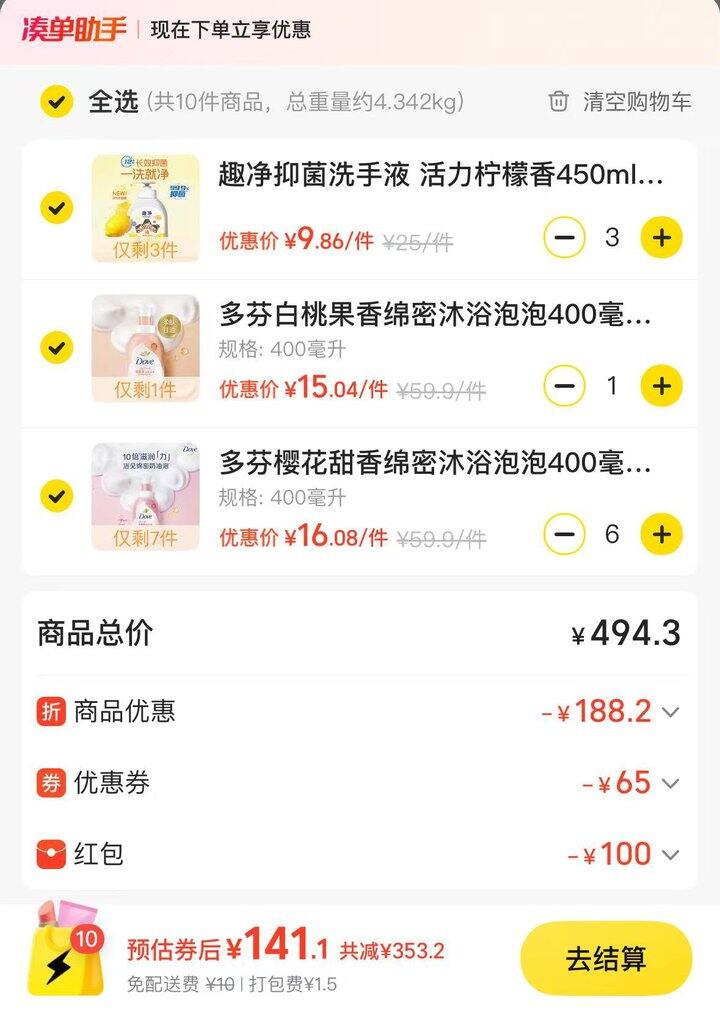Toggle the 全选 select-all checkbox
Screen dimensions: 720x1018
click(56, 101)
